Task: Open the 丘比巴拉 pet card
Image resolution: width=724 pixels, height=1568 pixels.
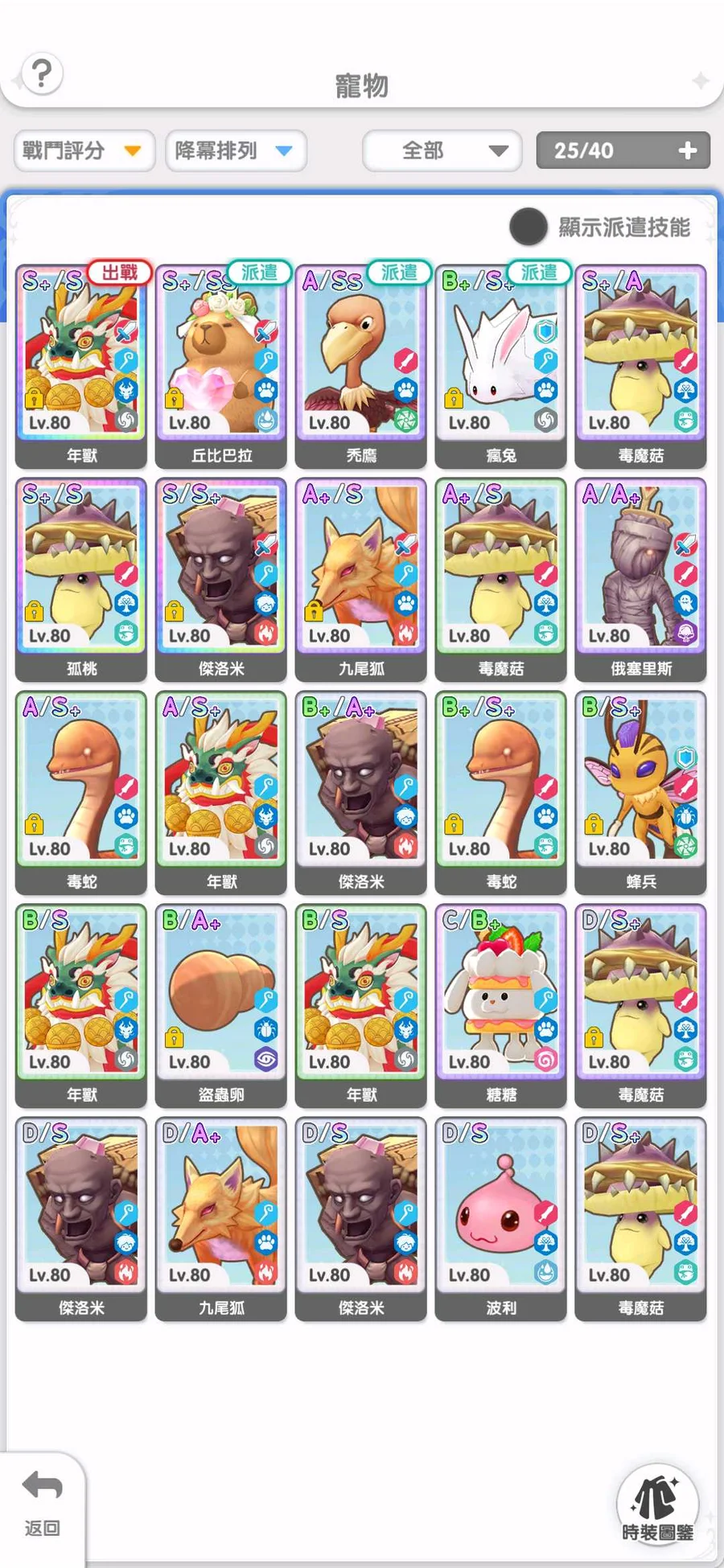Action: pyautogui.click(x=221, y=367)
